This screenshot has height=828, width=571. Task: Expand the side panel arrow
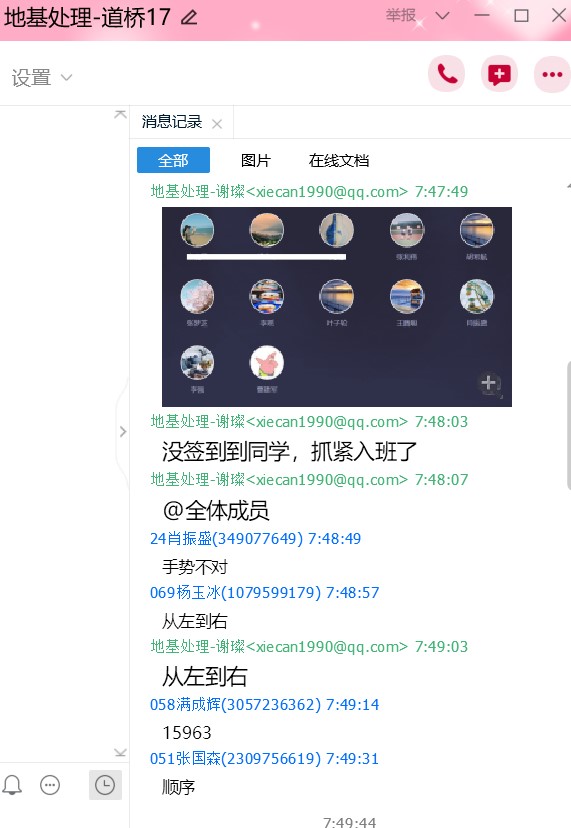[x=123, y=431]
